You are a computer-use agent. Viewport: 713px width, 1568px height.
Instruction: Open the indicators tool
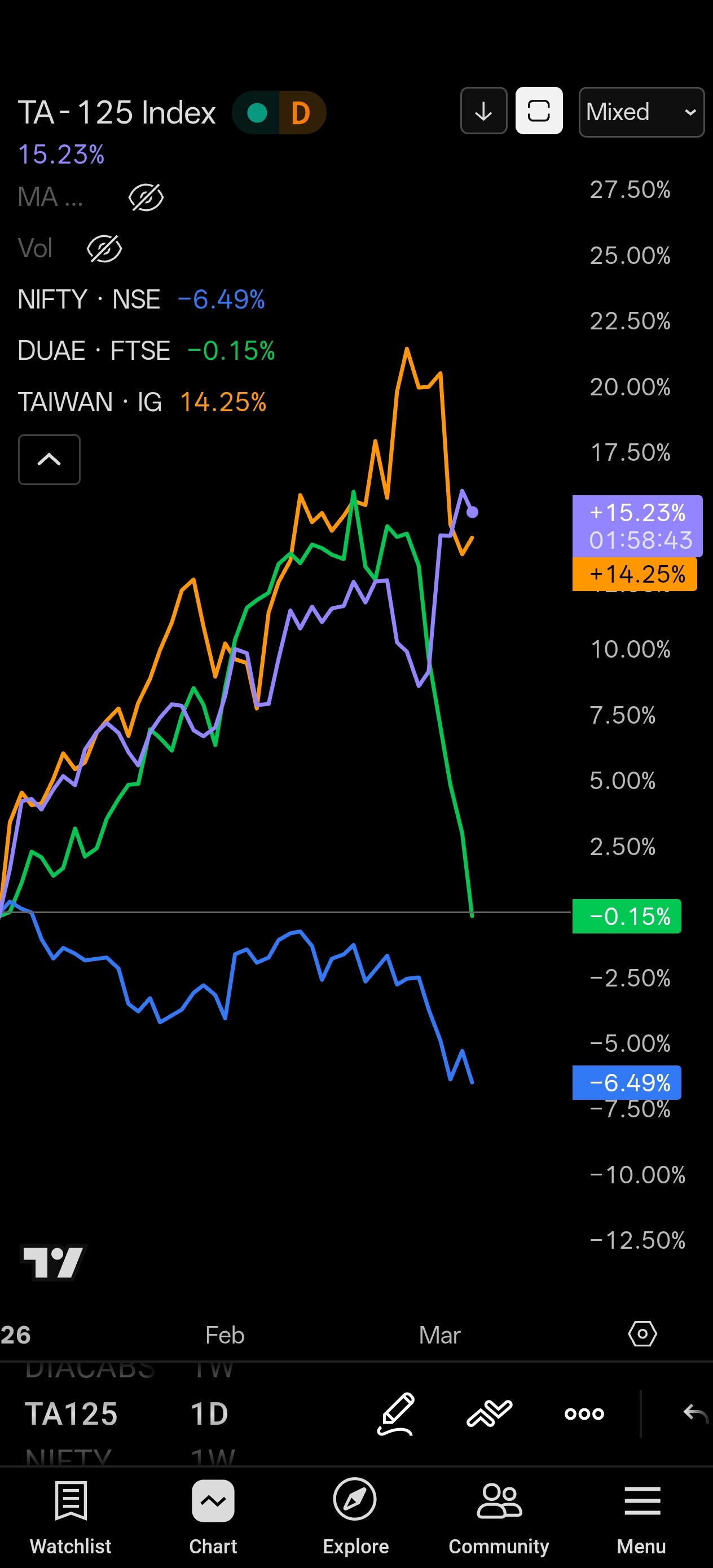pyautogui.click(x=490, y=1413)
